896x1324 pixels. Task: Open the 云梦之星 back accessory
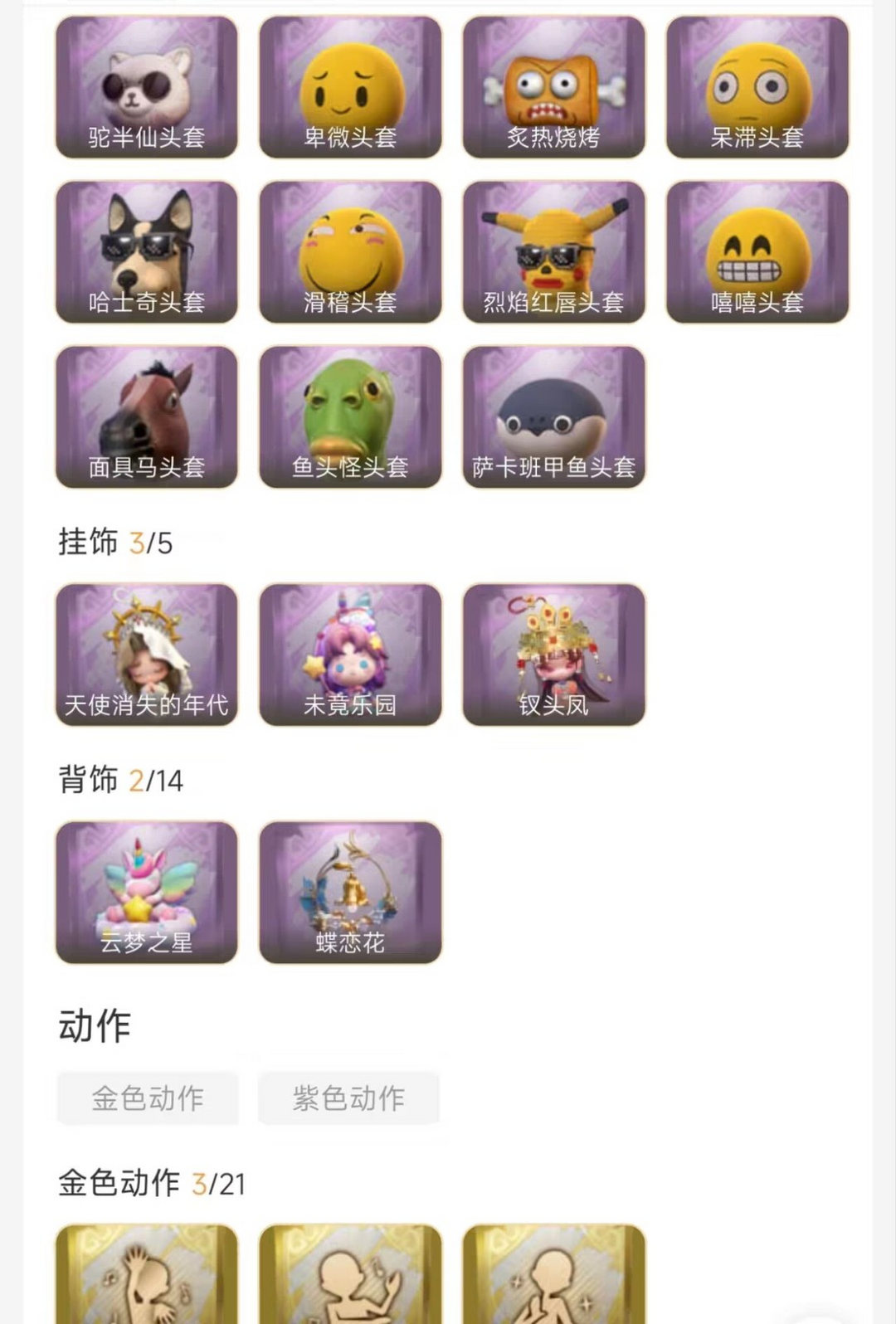point(147,892)
